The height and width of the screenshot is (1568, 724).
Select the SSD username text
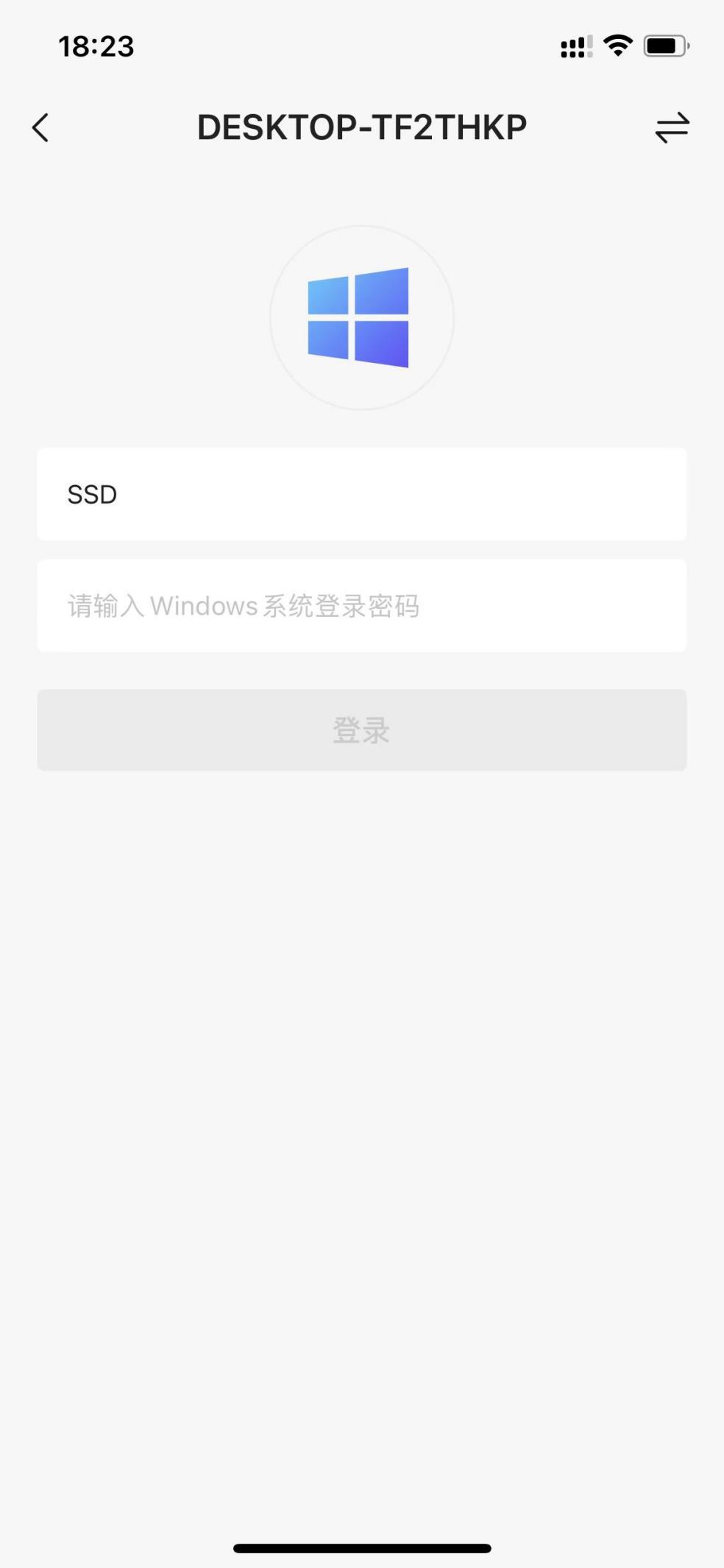click(x=92, y=494)
